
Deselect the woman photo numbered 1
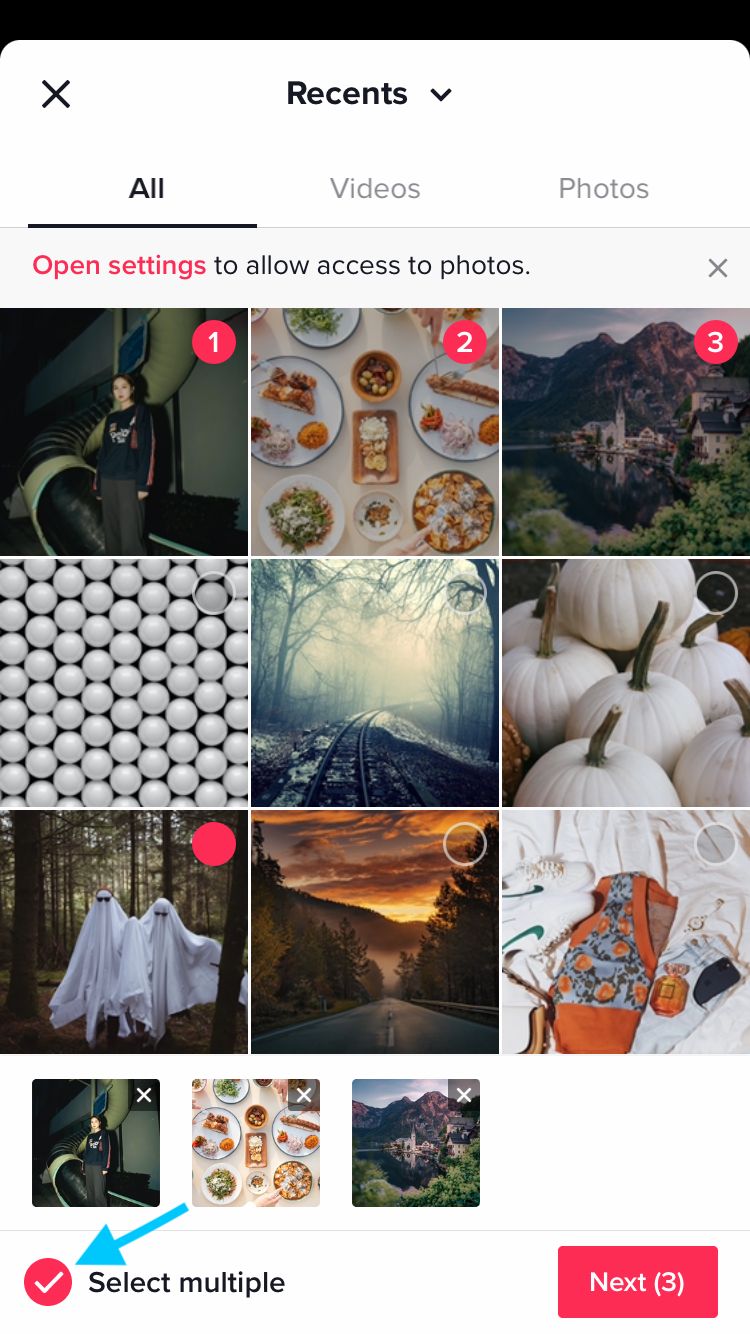coord(213,343)
